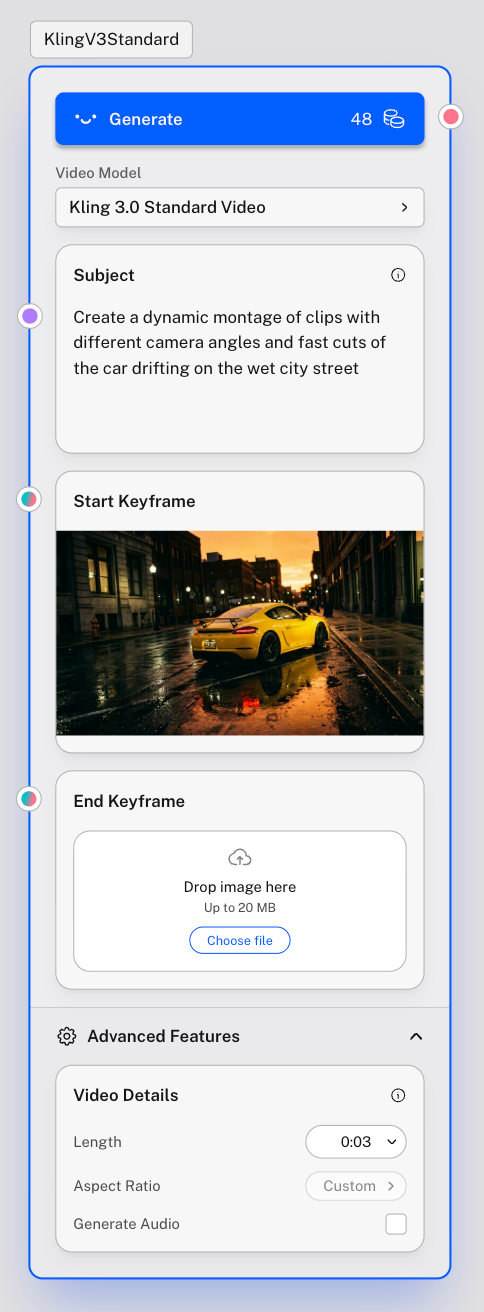Enable the Generate Audio checkbox
The image size is (484, 1312).
tap(396, 1224)
